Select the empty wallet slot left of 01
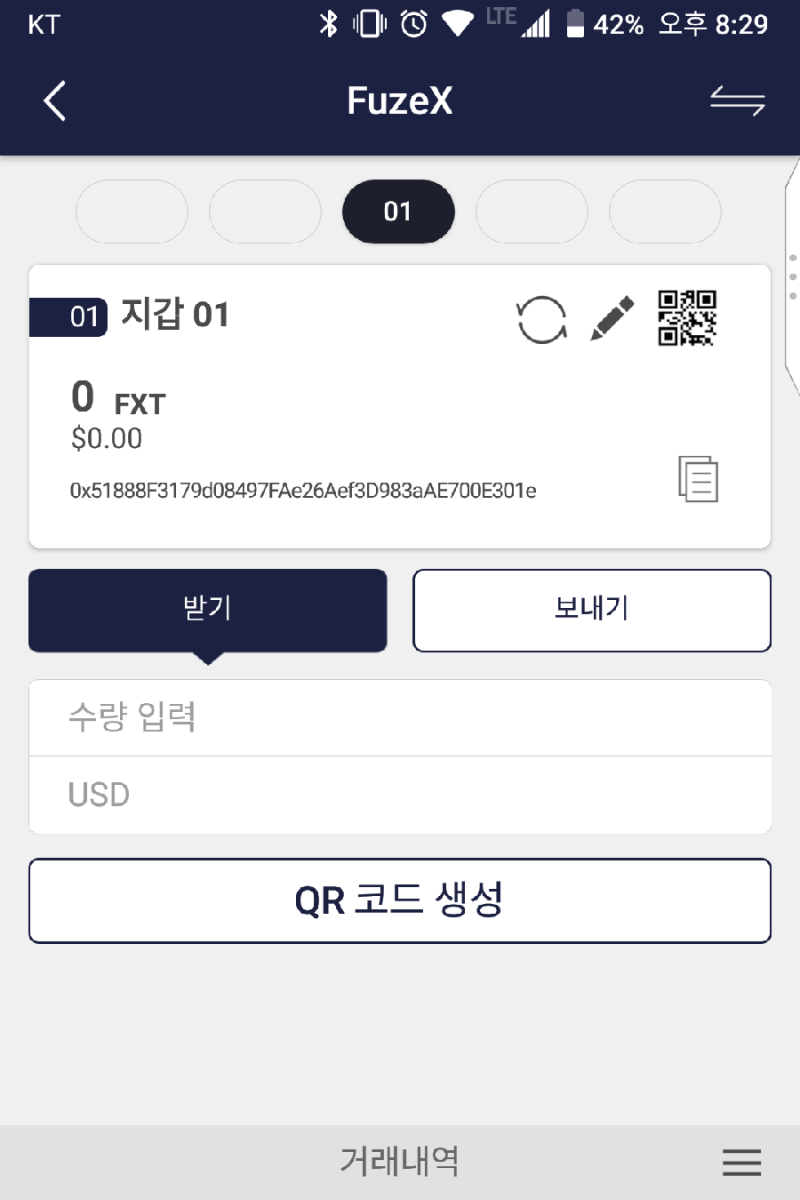The height and width of the screenshot is (1200, 800). pyautogui.click(x=265, y=211)
